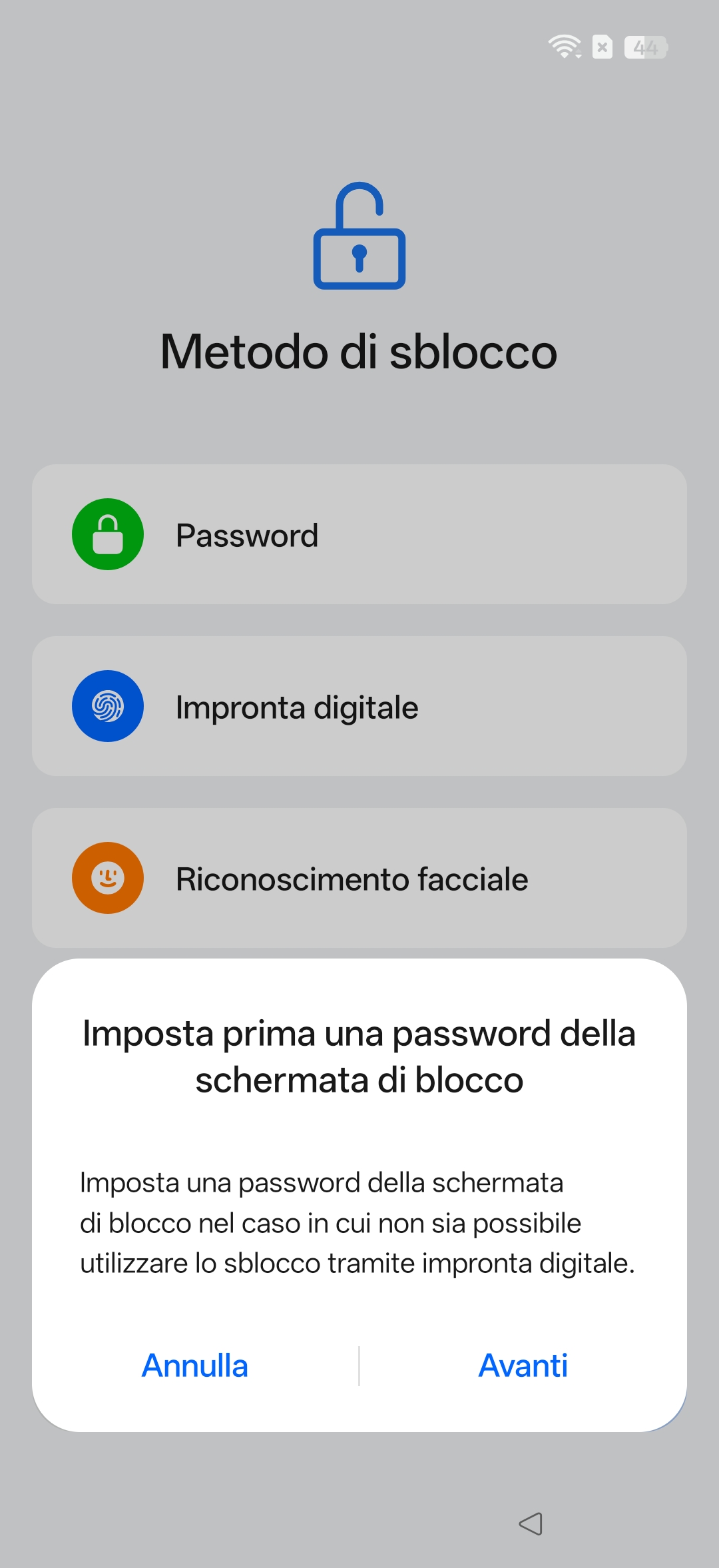Choose Impronta digitale unlock option
719x1568 pixels.
click(359, 707)
